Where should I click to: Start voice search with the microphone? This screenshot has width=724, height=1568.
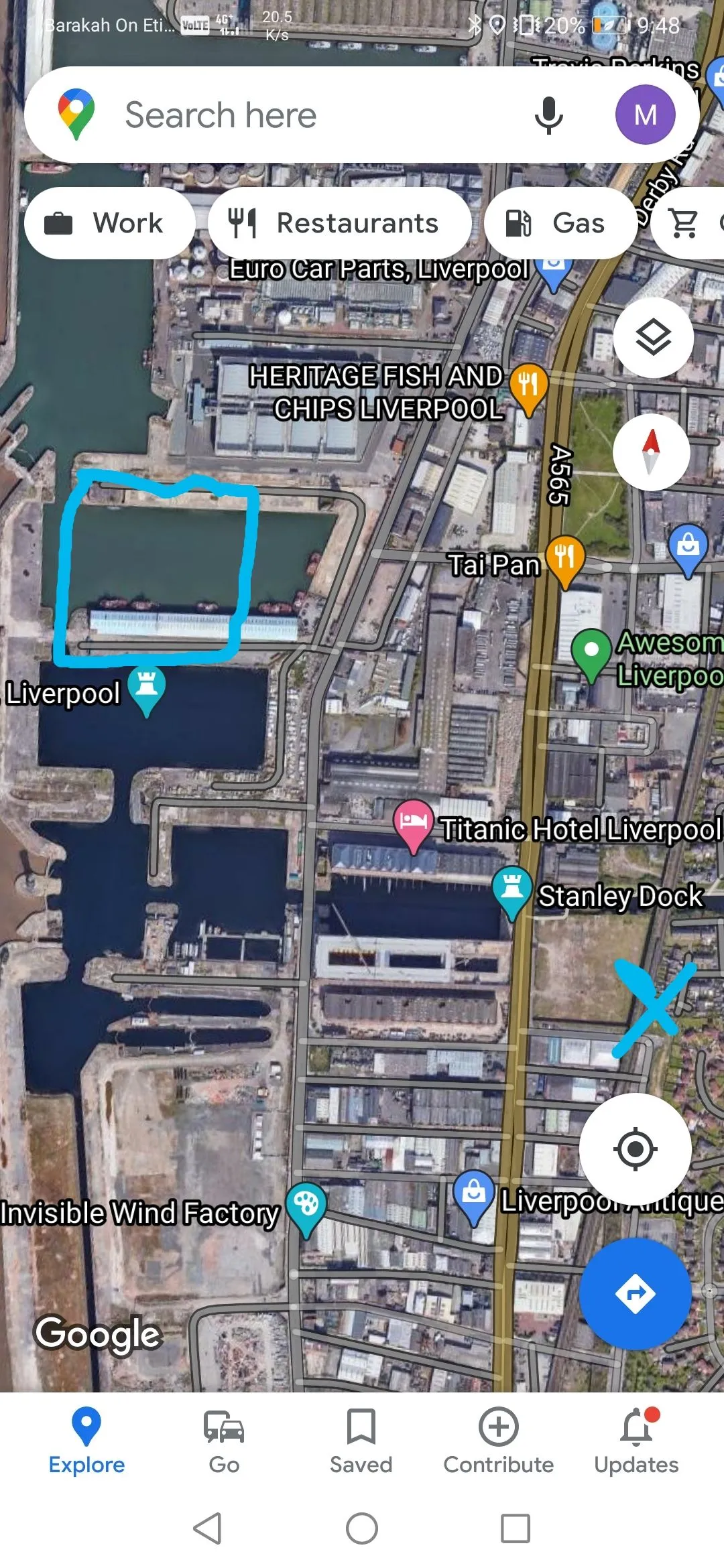[548, 115]
